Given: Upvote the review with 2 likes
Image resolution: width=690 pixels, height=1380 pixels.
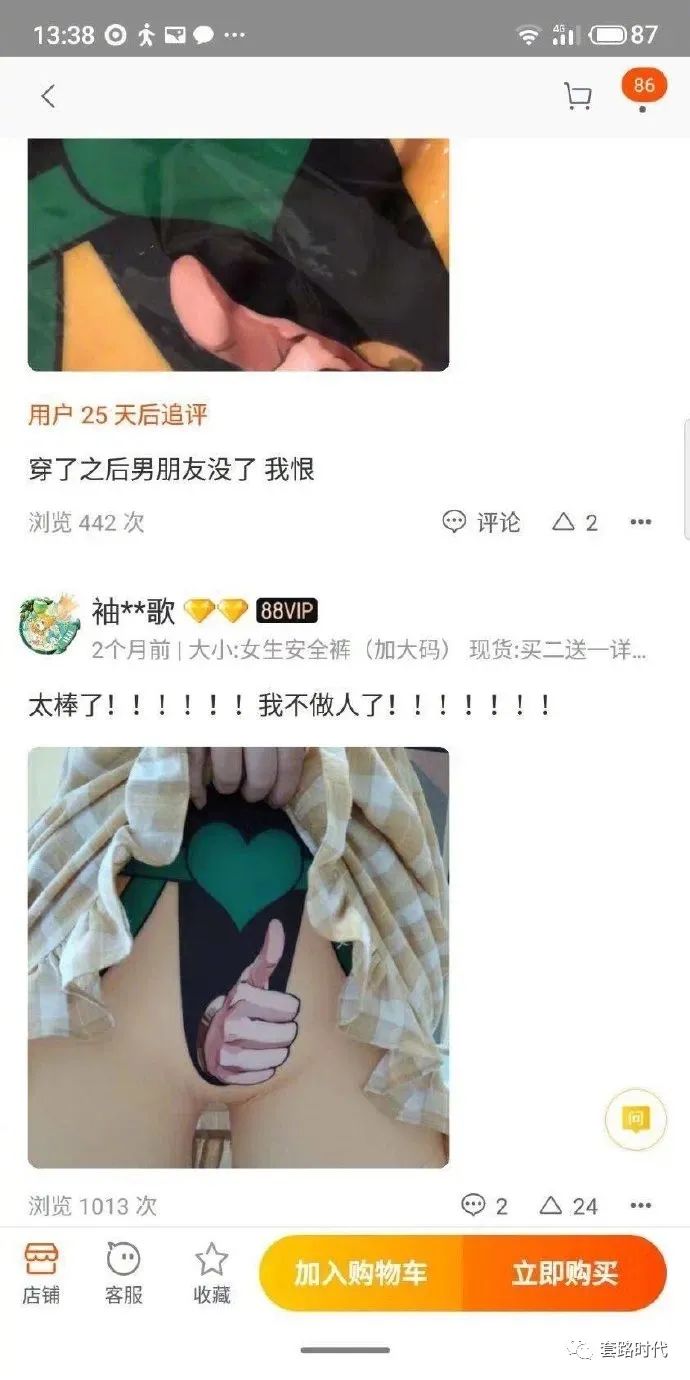Looking at the screenshot, I should click(575, 522).
